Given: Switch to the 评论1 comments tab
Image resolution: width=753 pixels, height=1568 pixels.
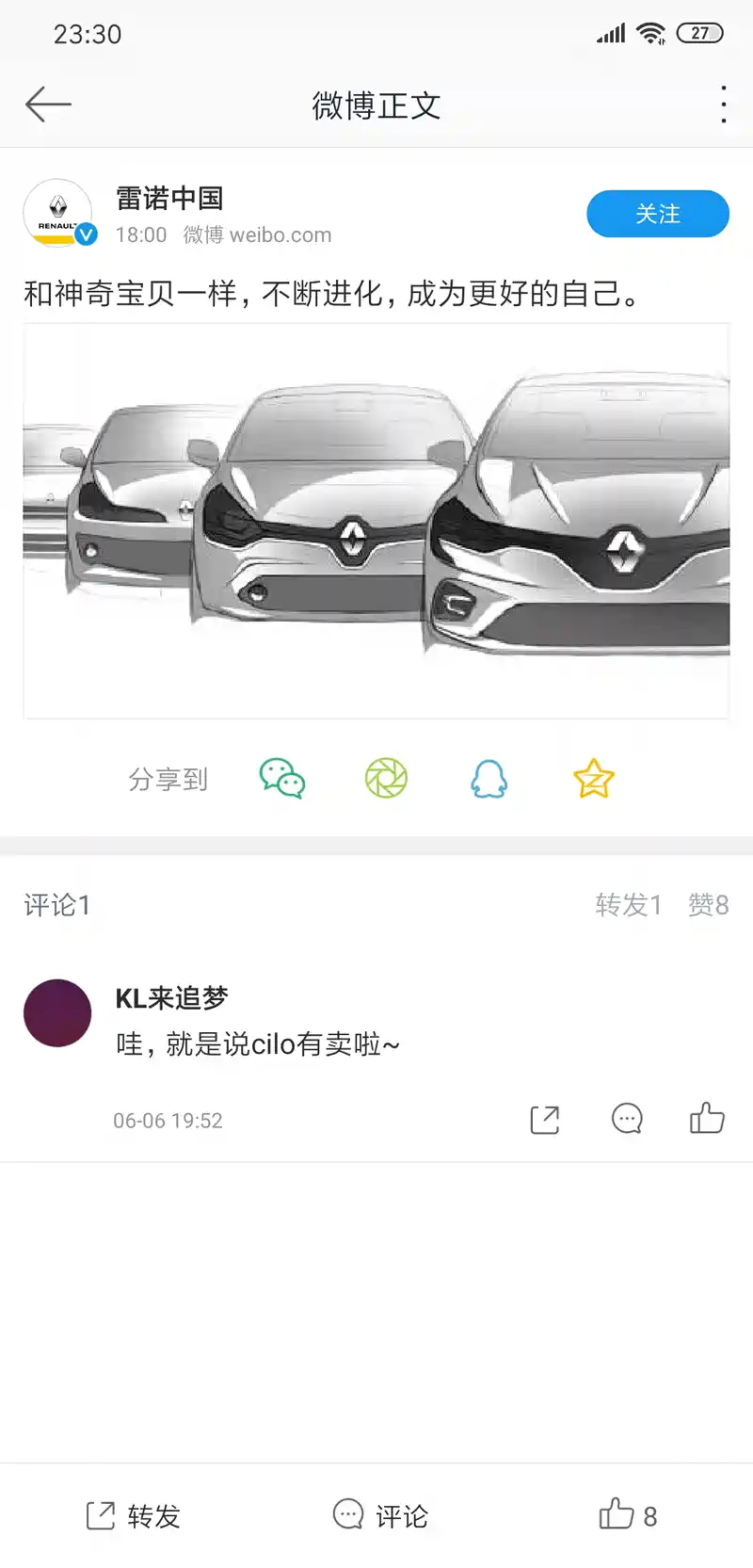Looking at the screenshot, I should click(57, 905).
